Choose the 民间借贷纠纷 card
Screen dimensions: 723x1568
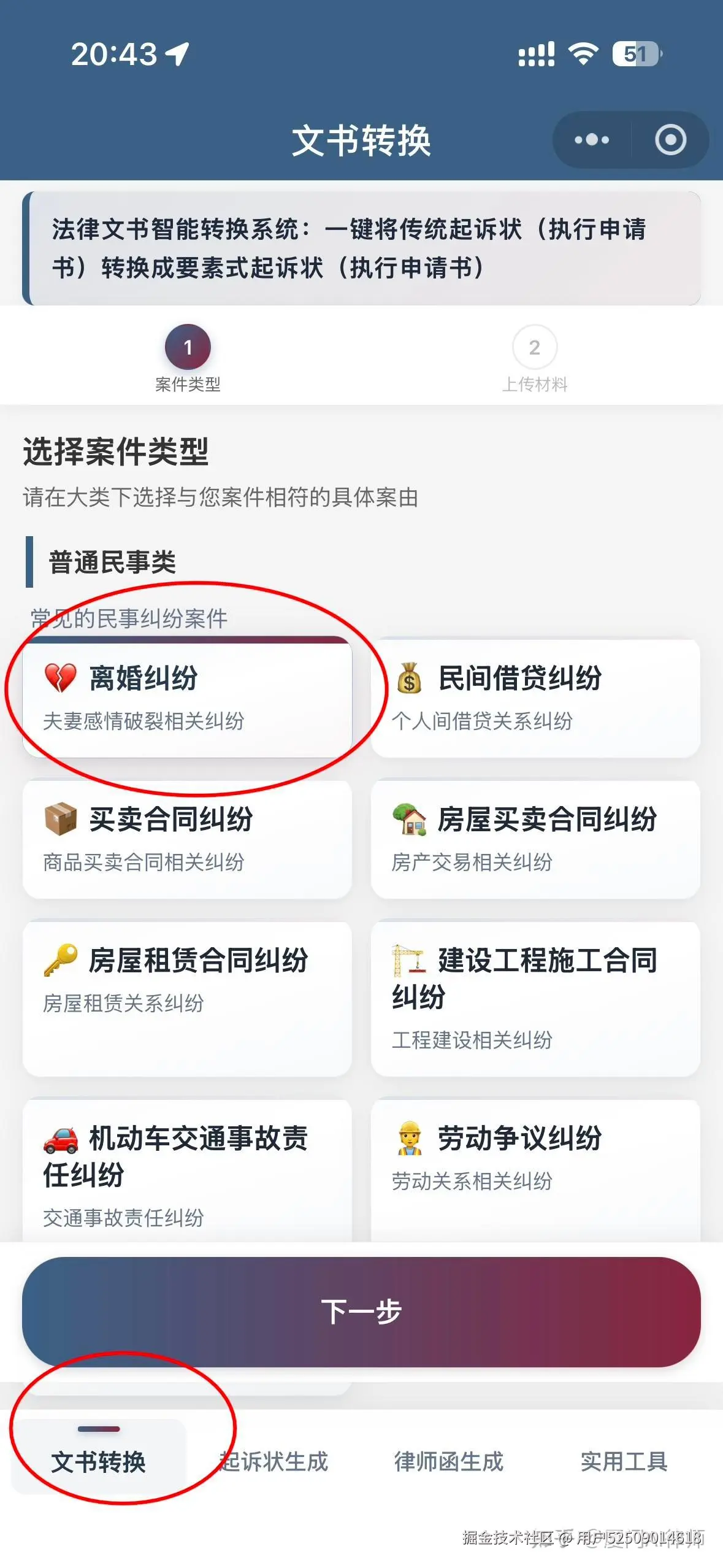(x=535, y=698)
